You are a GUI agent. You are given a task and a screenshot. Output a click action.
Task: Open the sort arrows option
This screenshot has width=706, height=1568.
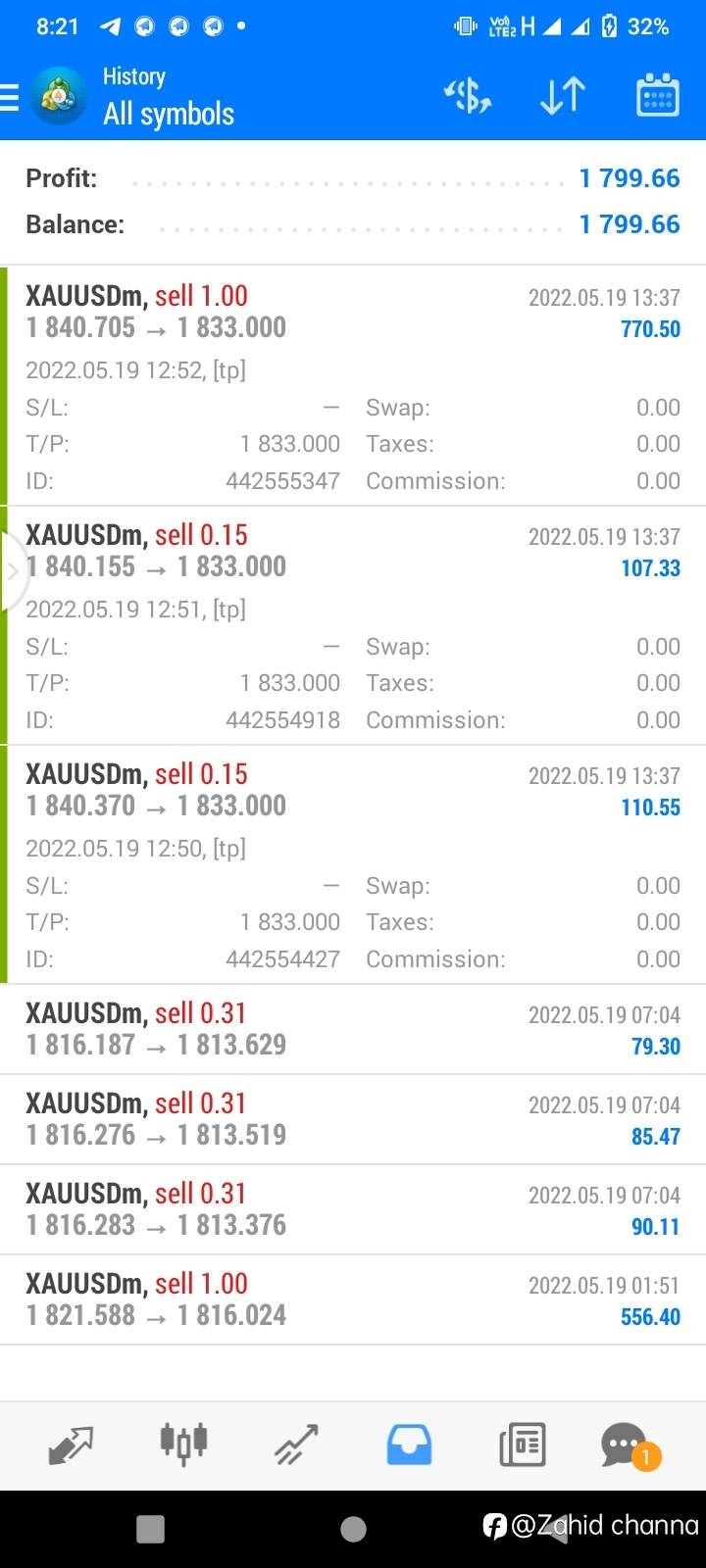[x=563, y=96]
